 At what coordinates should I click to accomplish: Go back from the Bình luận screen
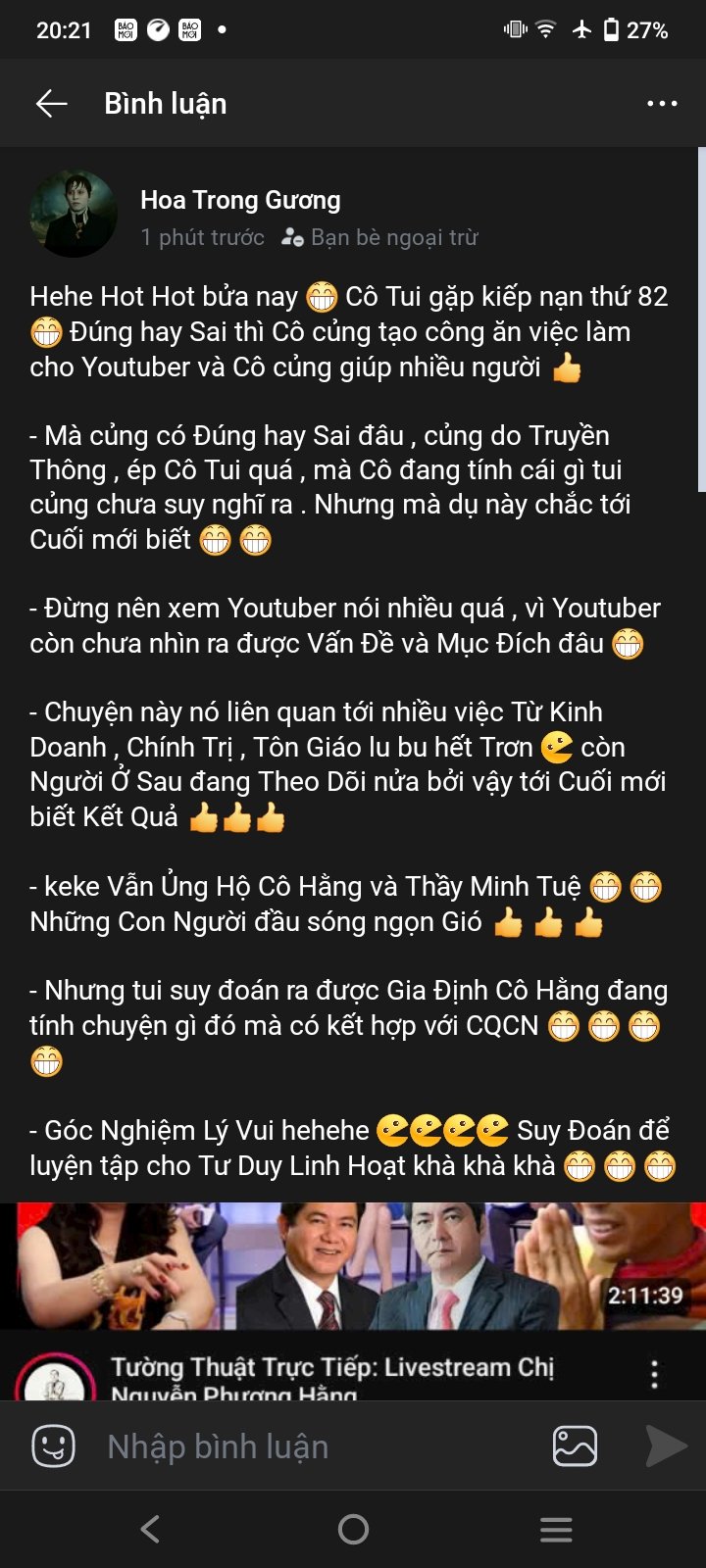51,104
